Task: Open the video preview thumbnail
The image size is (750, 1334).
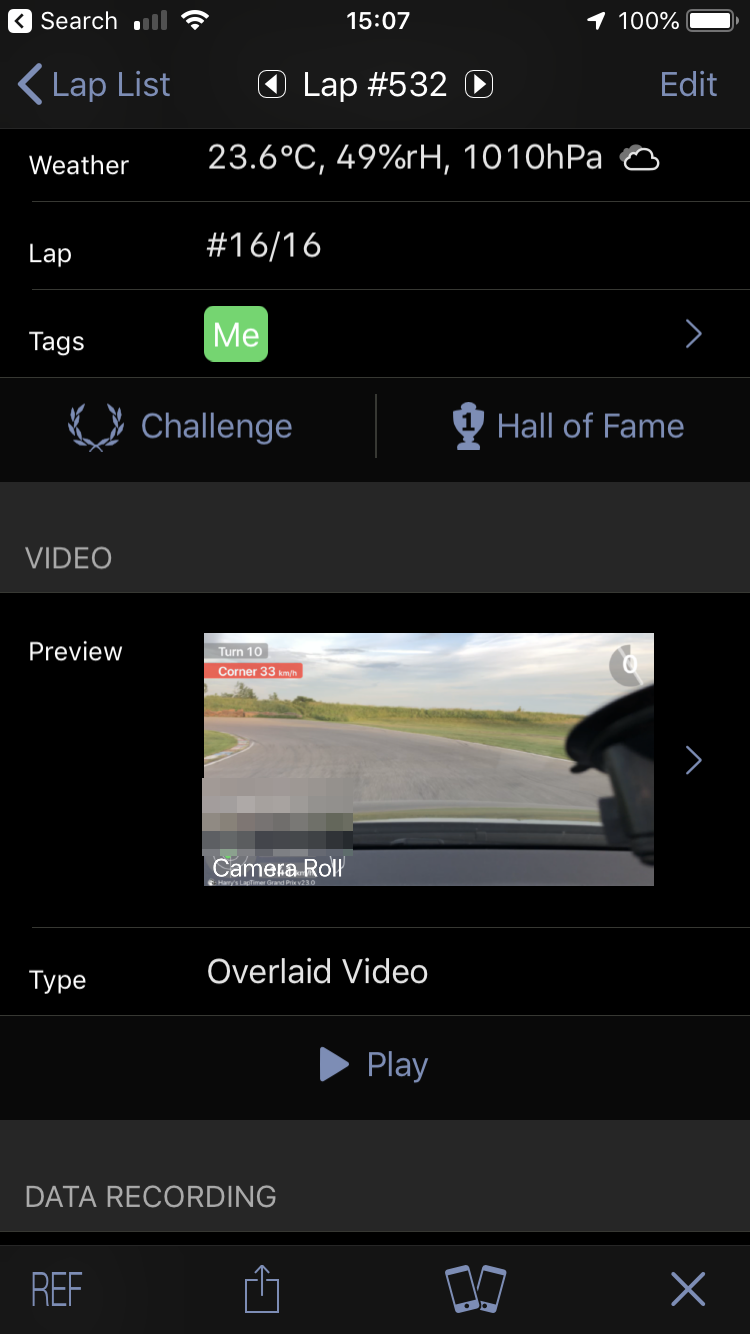Action: pyautogui.click(x=428, y=760)
